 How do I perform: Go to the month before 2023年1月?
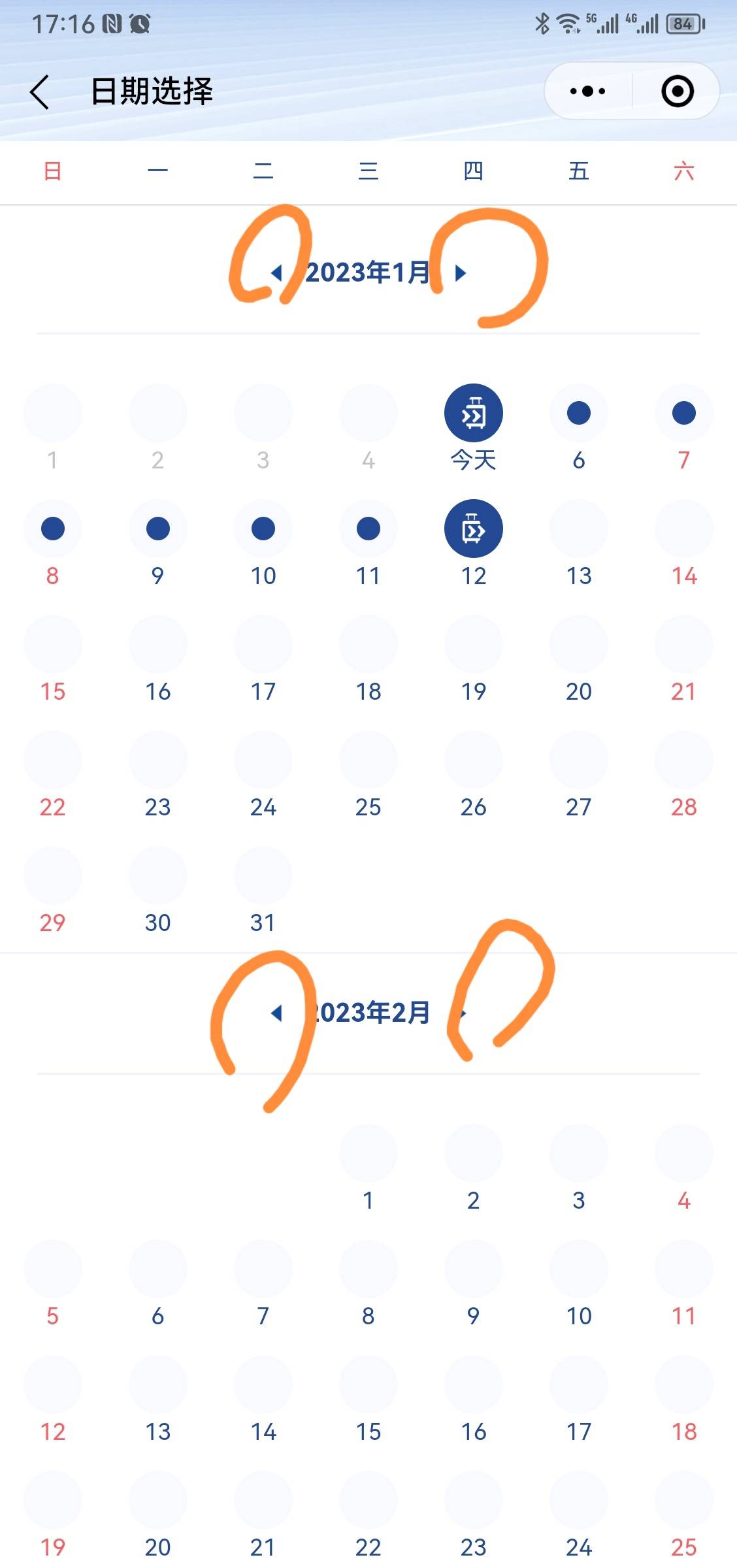(276, 272)
